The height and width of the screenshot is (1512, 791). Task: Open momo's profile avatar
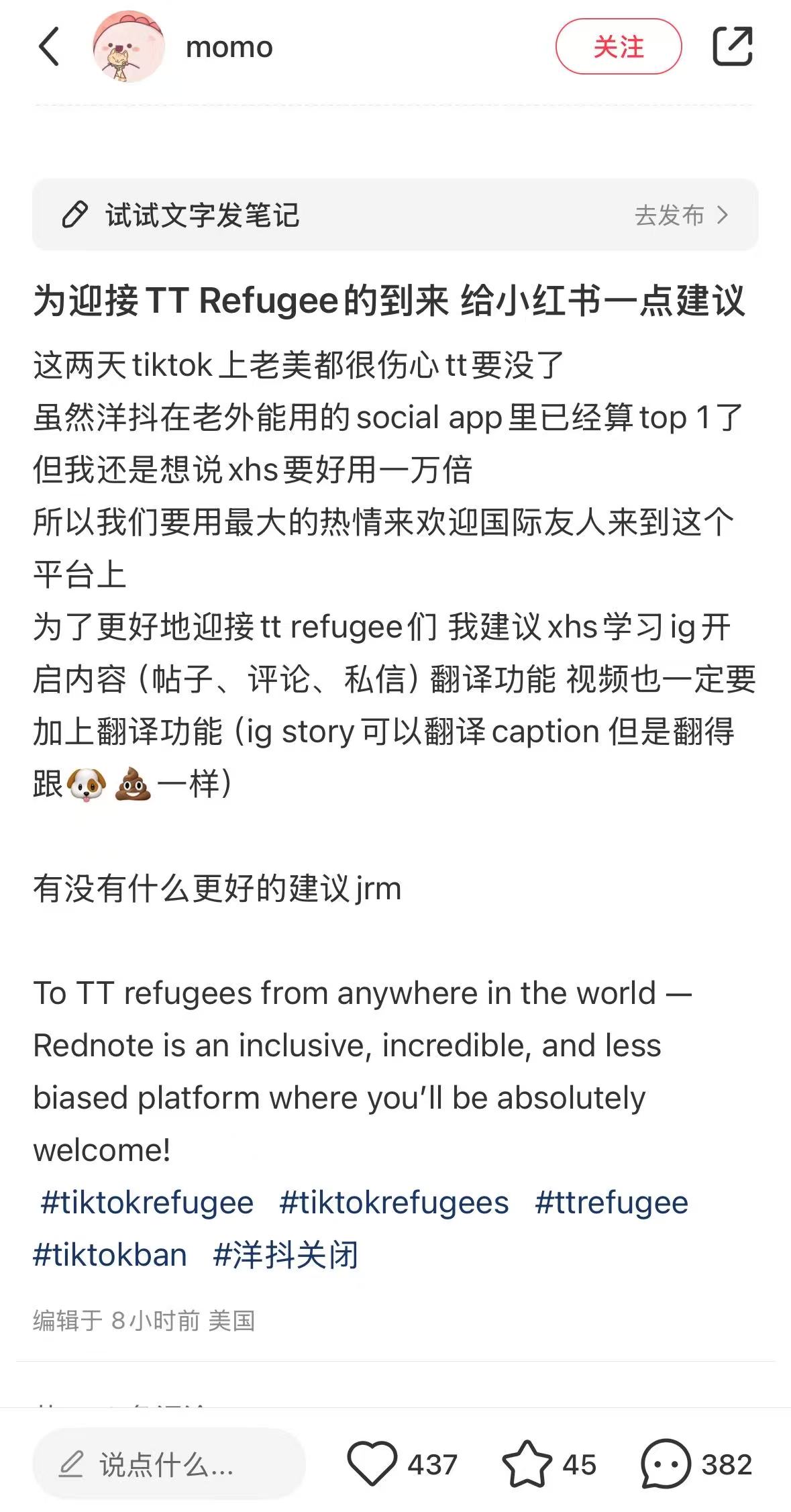[128, 47]
